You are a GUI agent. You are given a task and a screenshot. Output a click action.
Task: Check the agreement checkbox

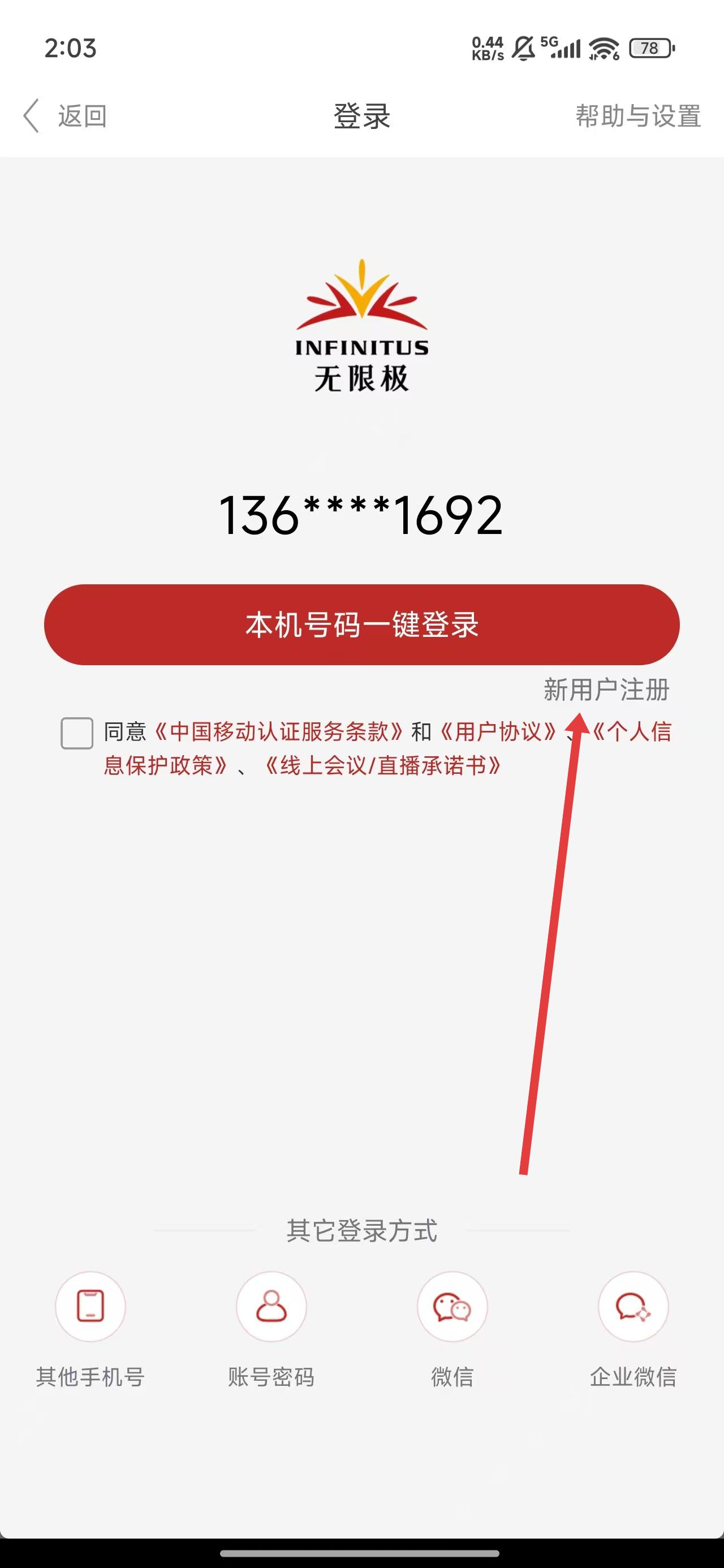tap(77, 733)
